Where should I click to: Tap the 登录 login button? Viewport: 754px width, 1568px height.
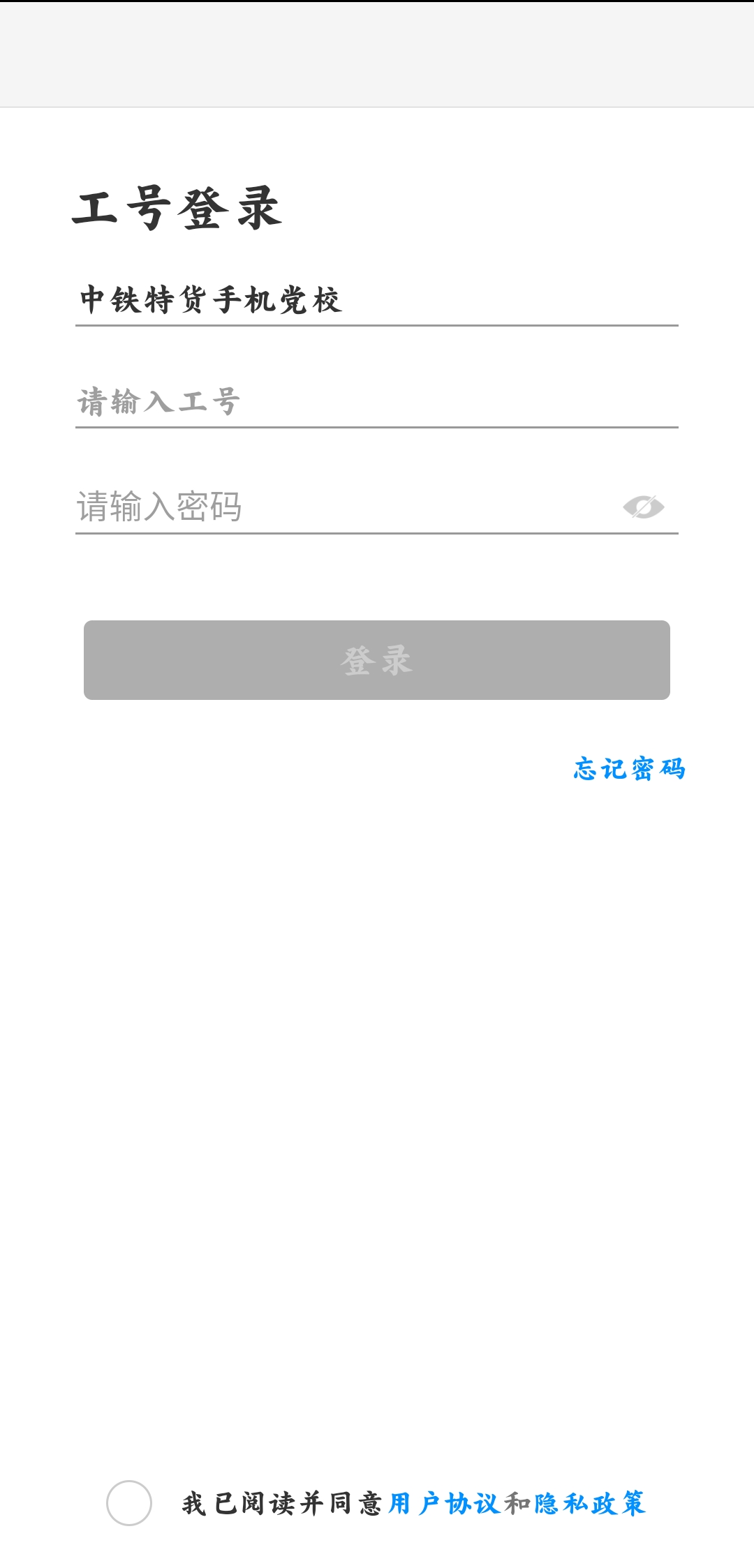[x=377, y=660]
